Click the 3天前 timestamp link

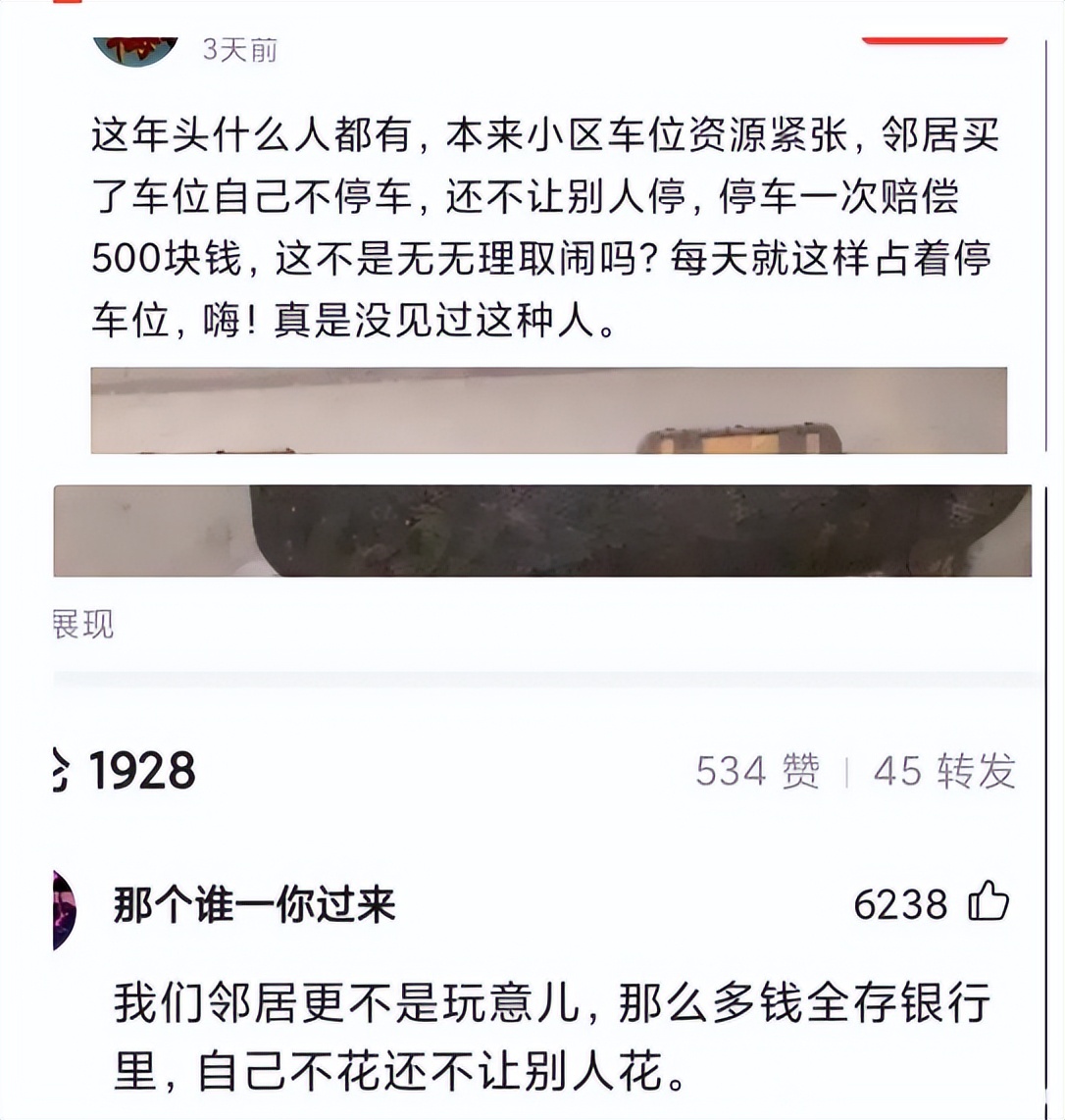coord(237,48)
